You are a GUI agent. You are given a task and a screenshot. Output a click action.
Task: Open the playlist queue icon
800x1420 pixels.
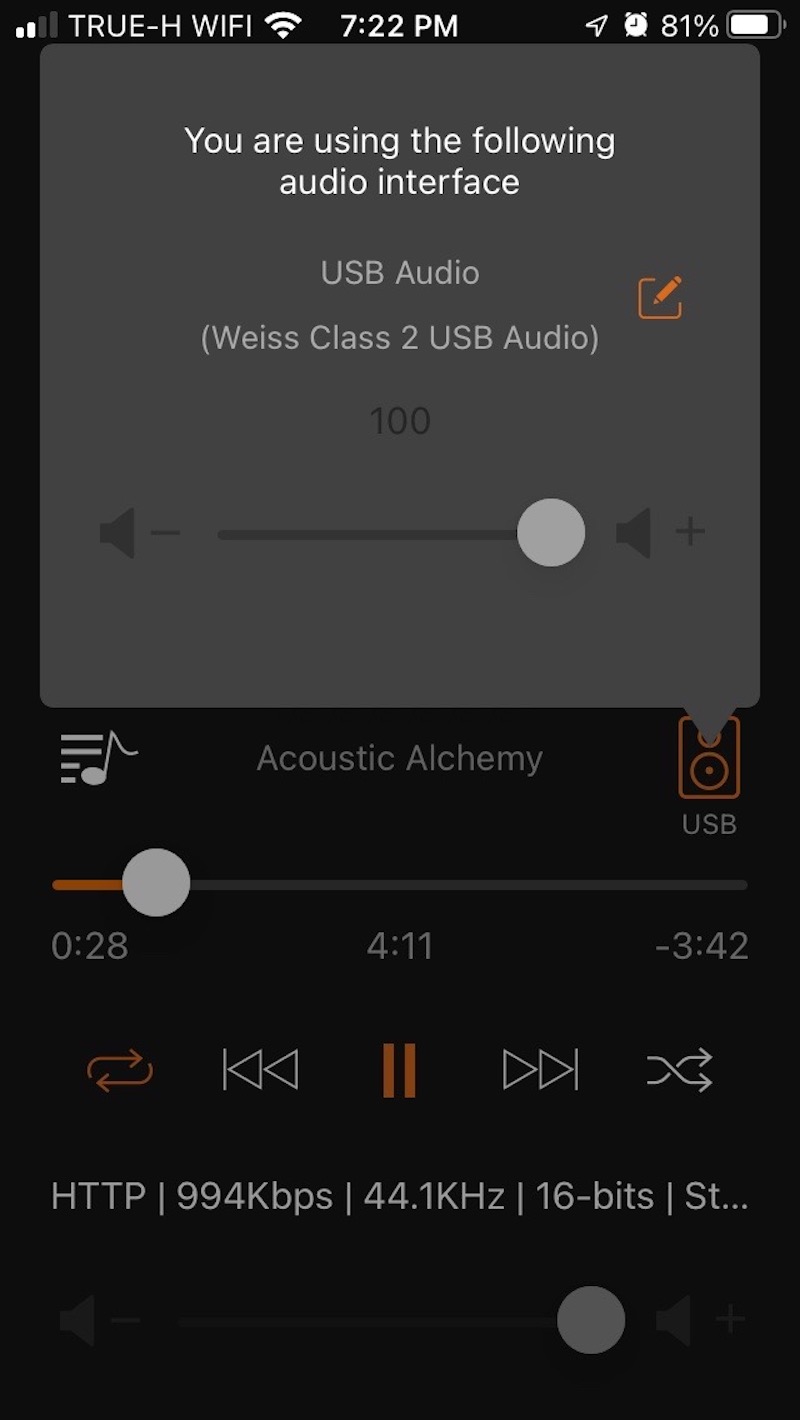[x=98, y=759]
